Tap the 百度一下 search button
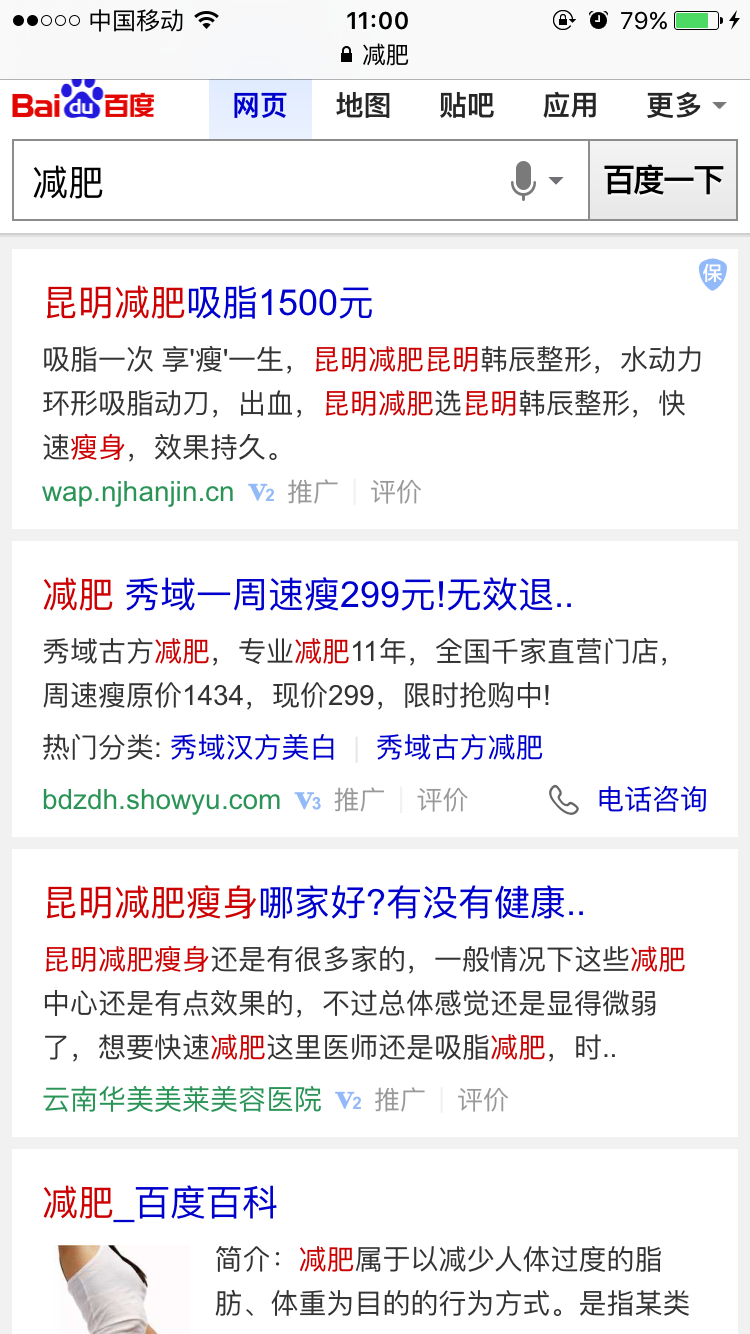The image size is (750, 1334). (663, 181)
